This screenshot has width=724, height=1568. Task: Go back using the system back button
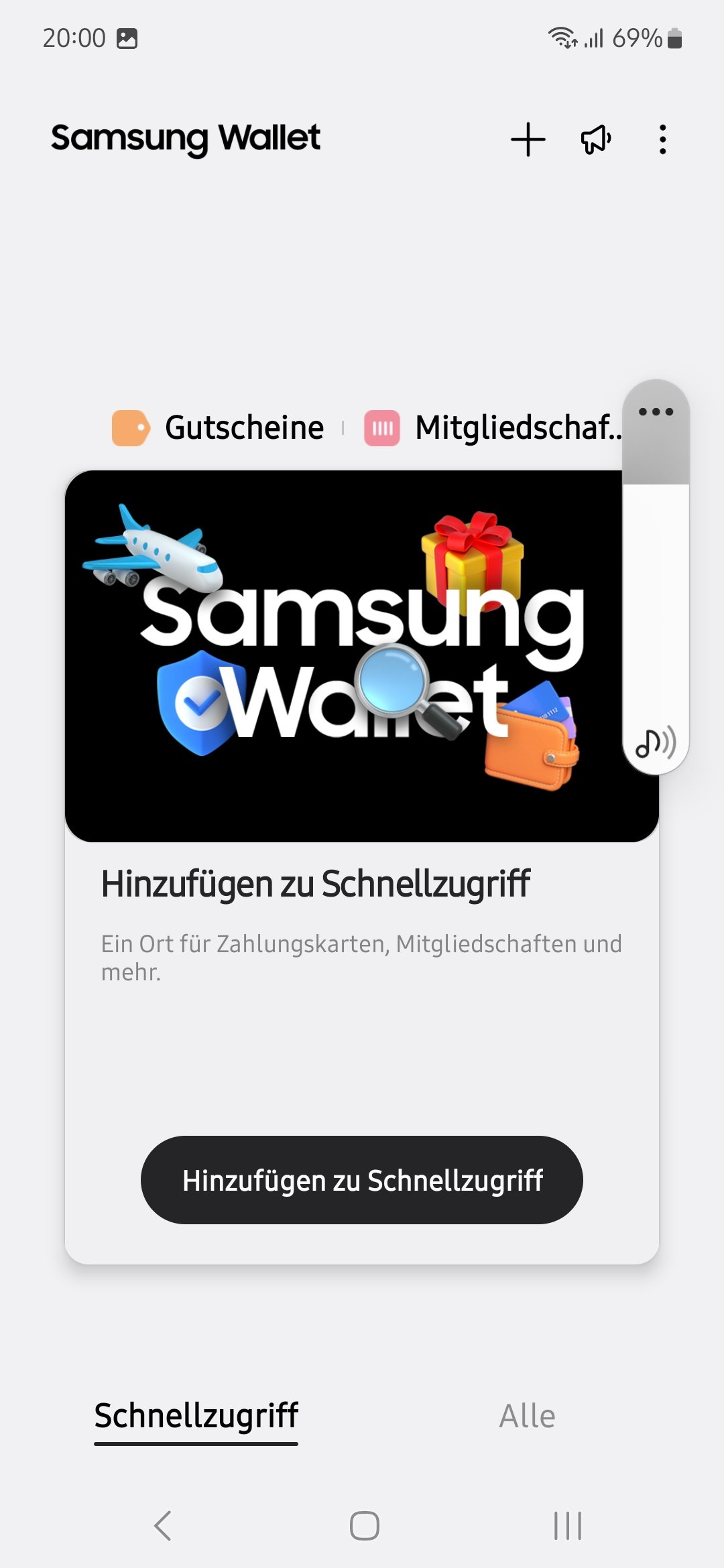point(163,1526)
